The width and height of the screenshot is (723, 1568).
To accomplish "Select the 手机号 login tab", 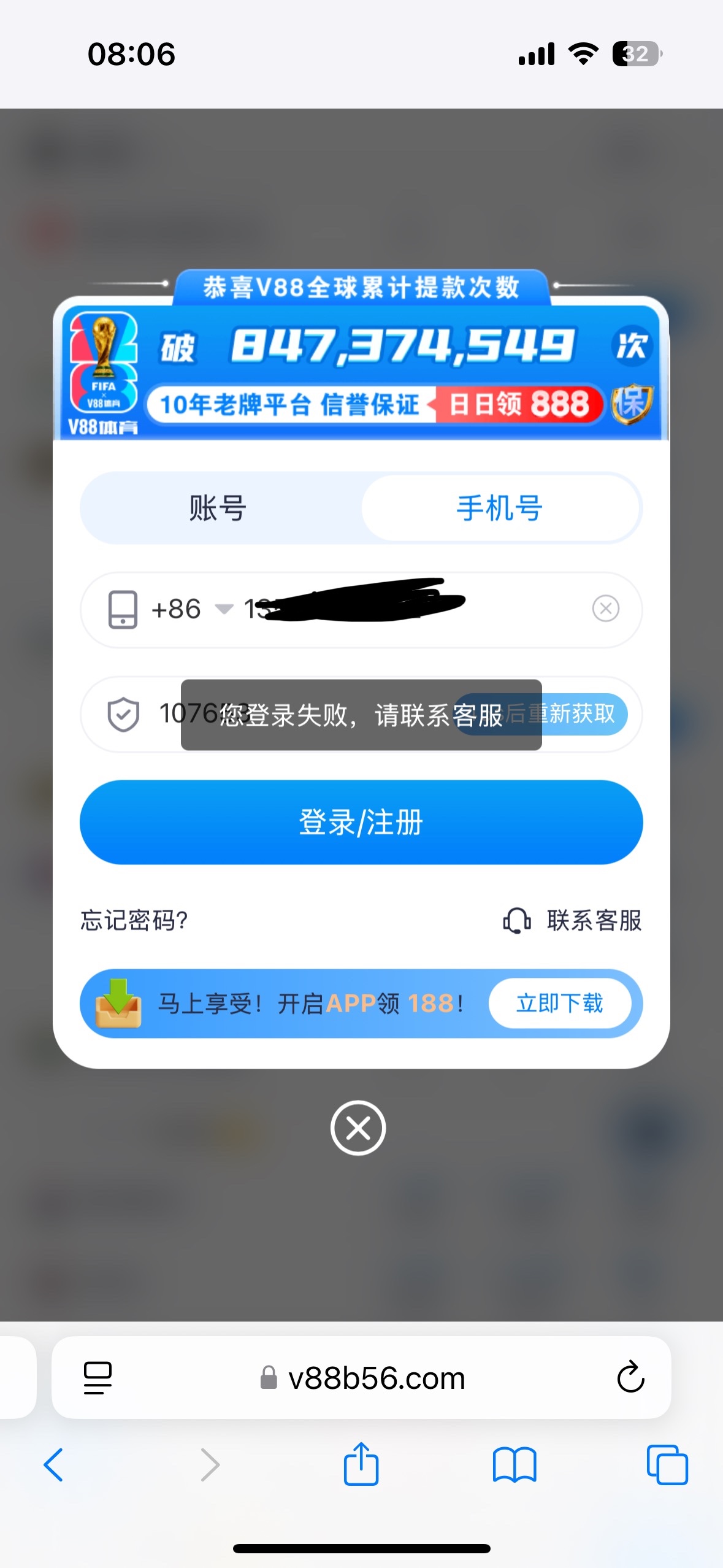I will point(500,508).
